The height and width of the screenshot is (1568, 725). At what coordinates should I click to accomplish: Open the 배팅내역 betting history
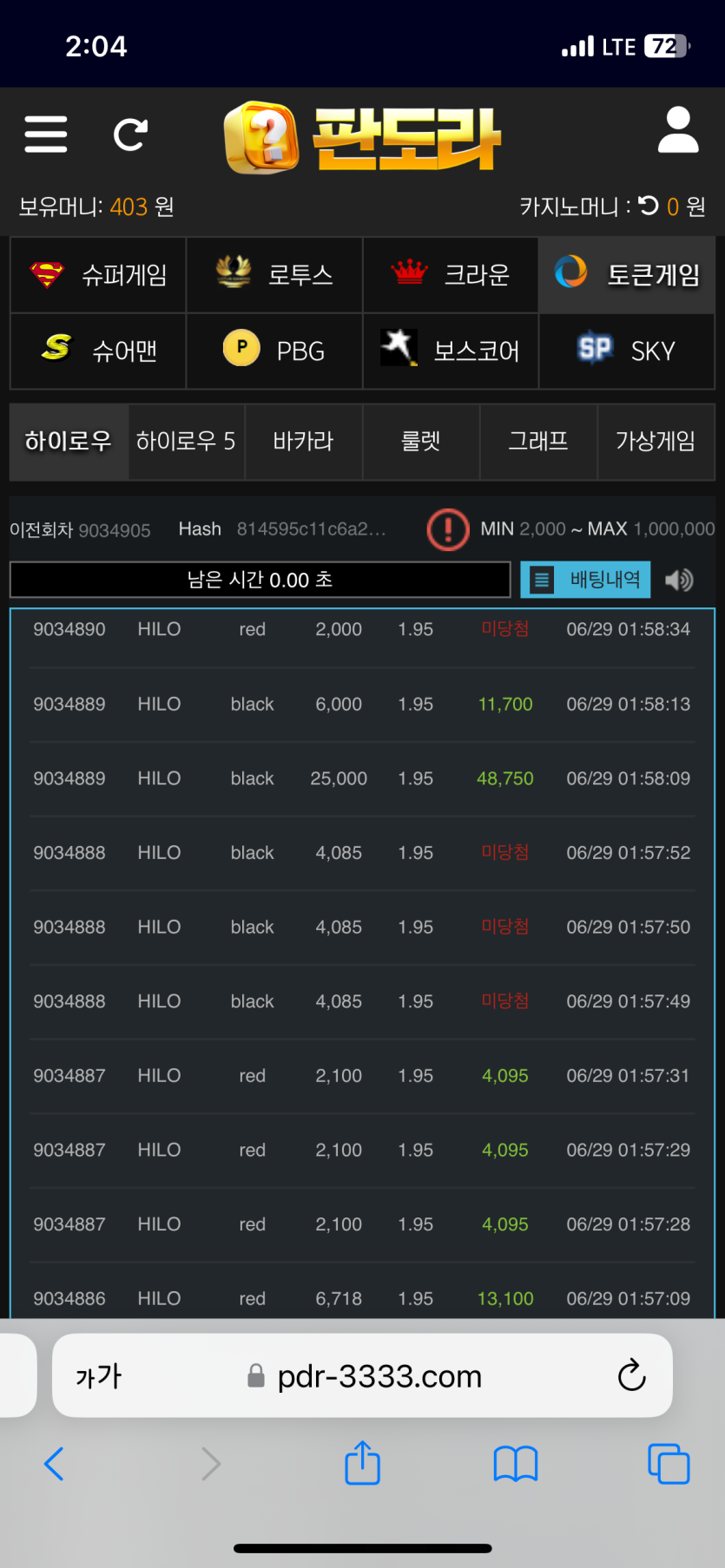[585, 580]
